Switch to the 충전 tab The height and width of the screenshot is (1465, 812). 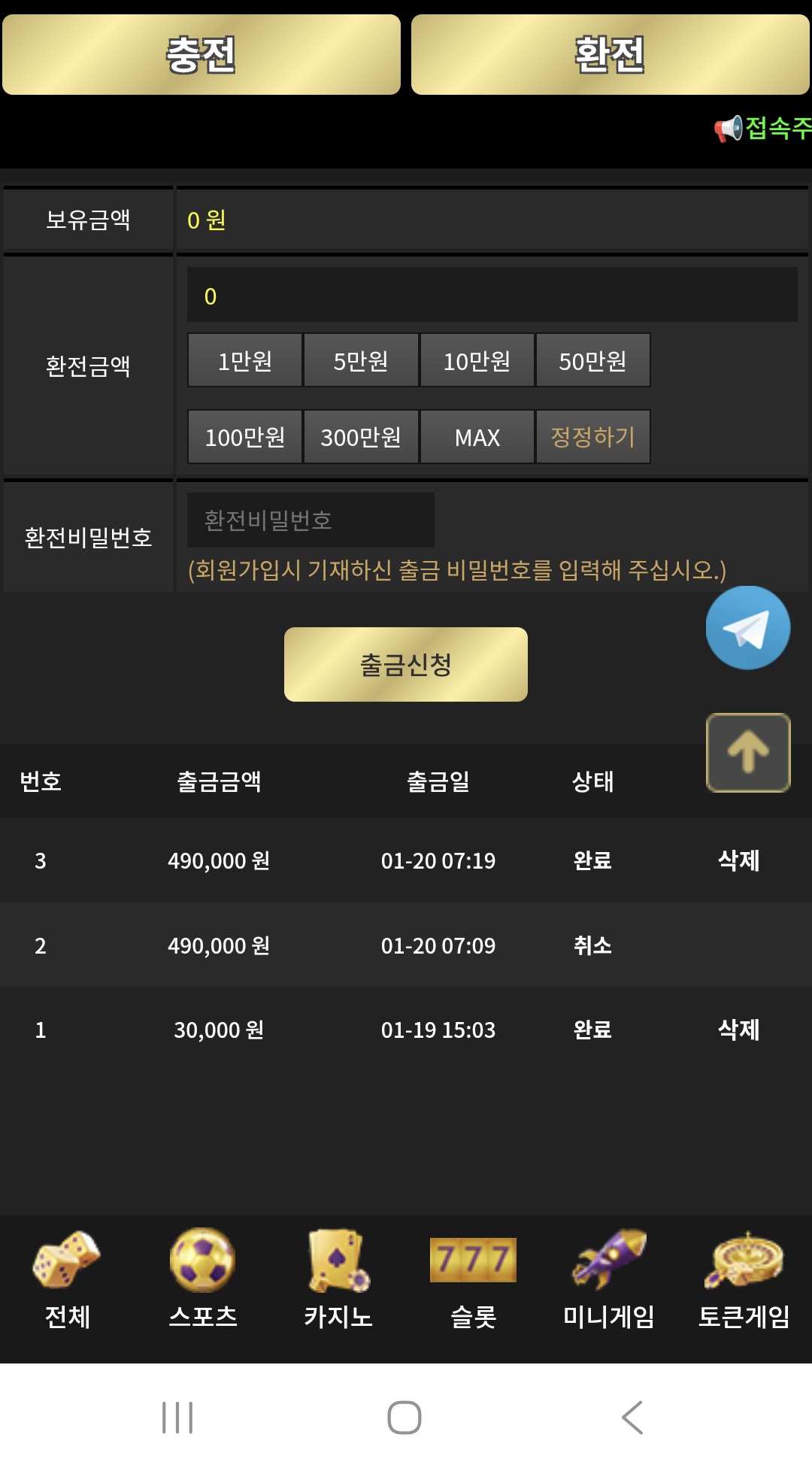tap(201, 54)
